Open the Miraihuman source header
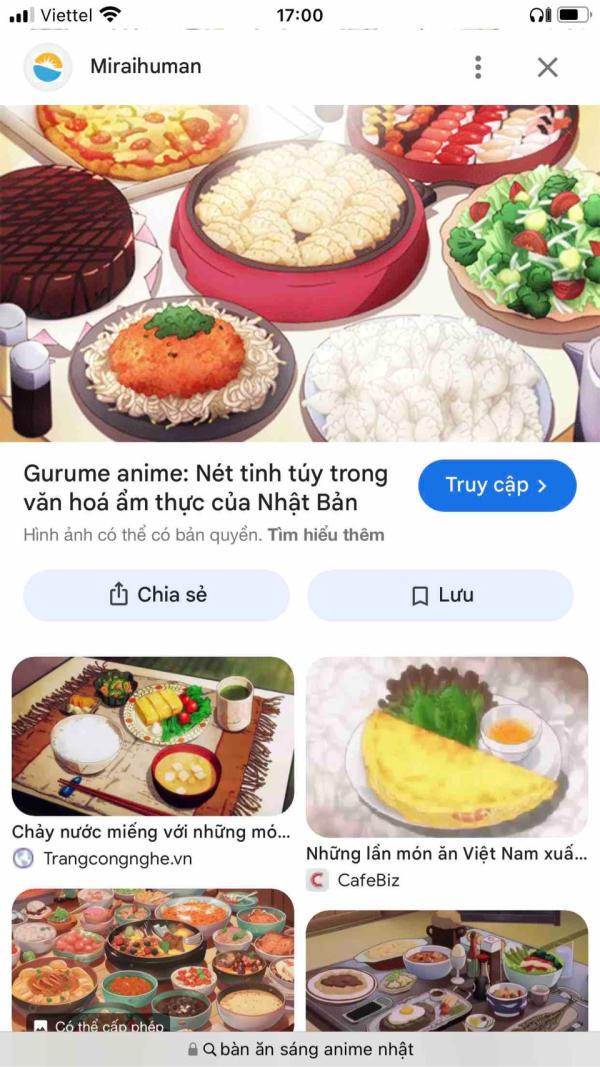The height and width of the screenshot is (1067, 600). pyautogui.click(x=145, y=67)
